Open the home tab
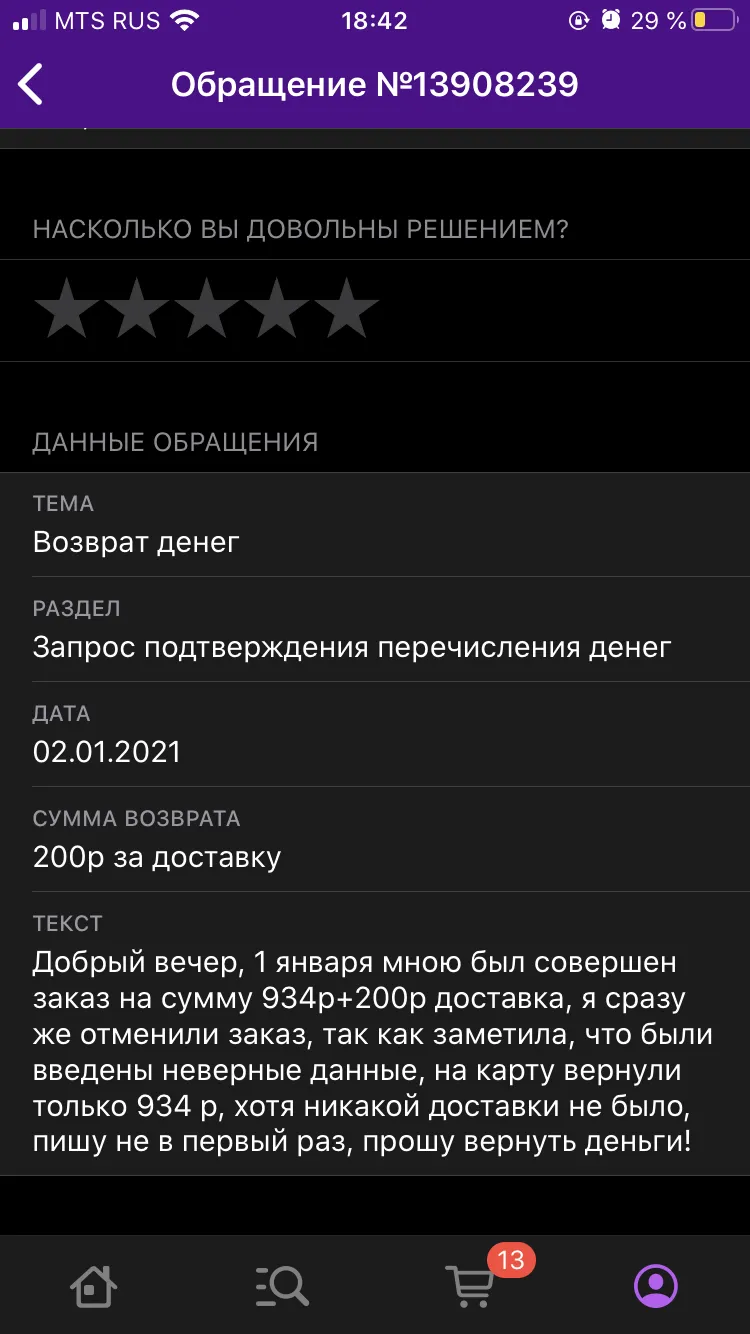The width and height of the screenshot is (750, 1334). pos(94,1285)
